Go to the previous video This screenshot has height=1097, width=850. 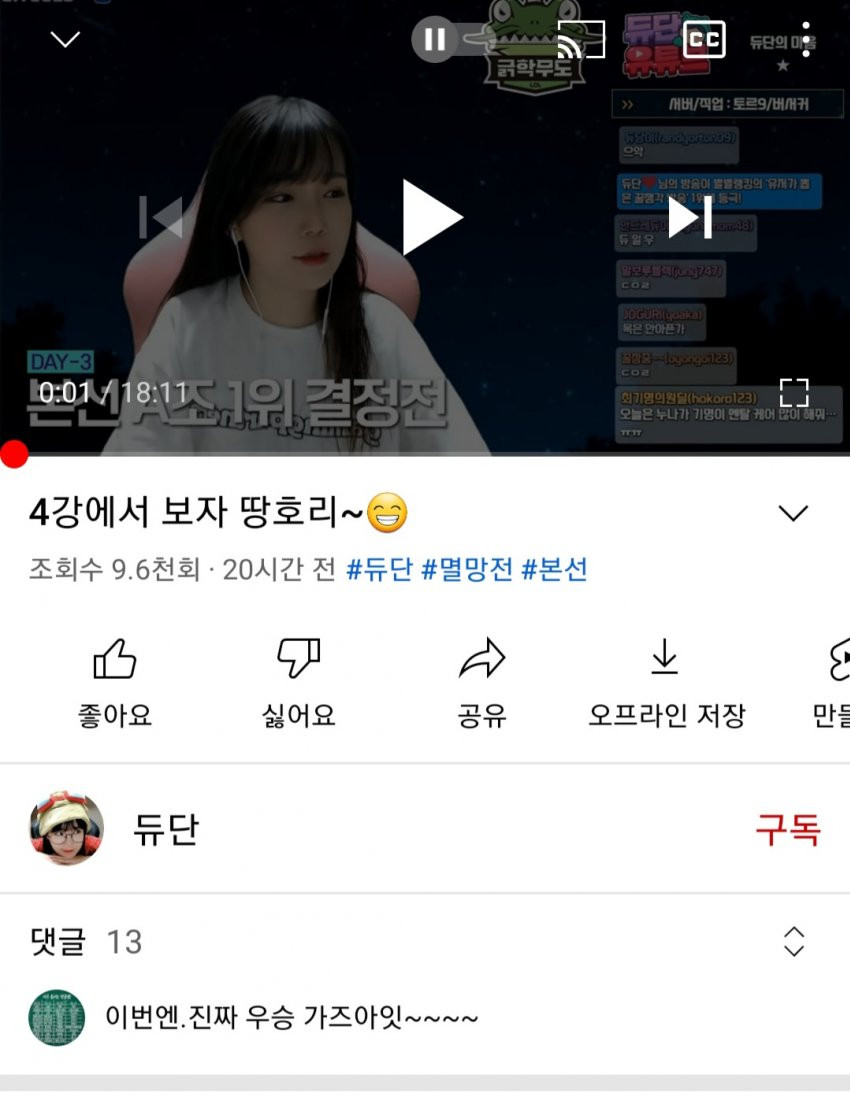(160, 217)
